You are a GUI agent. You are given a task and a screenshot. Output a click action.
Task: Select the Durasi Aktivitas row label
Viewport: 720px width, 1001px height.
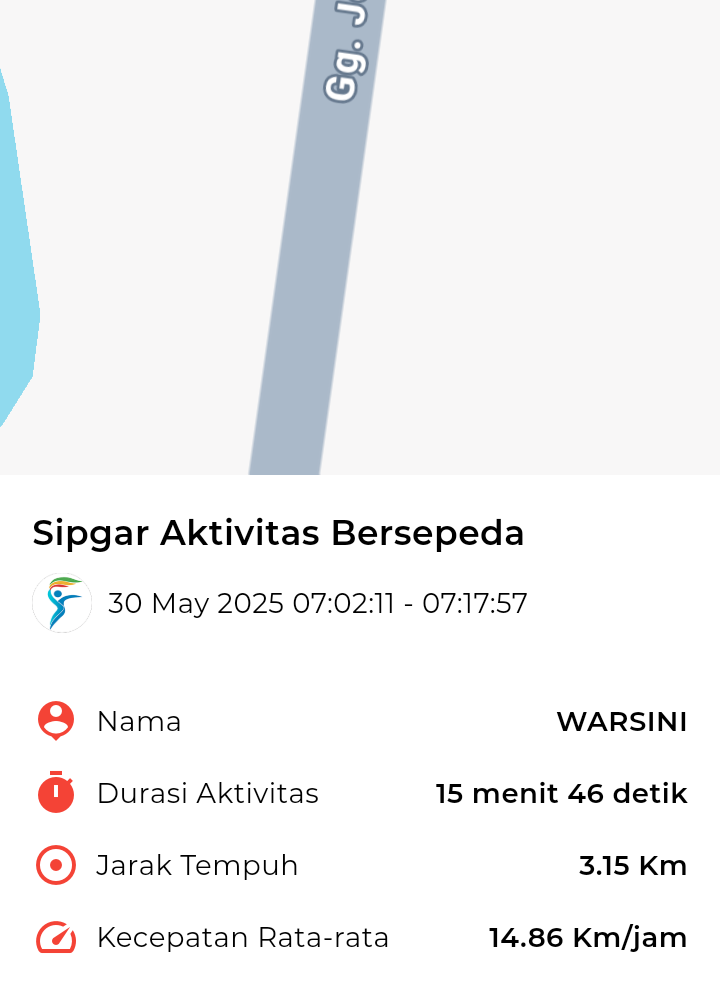[x=207, y=793]
